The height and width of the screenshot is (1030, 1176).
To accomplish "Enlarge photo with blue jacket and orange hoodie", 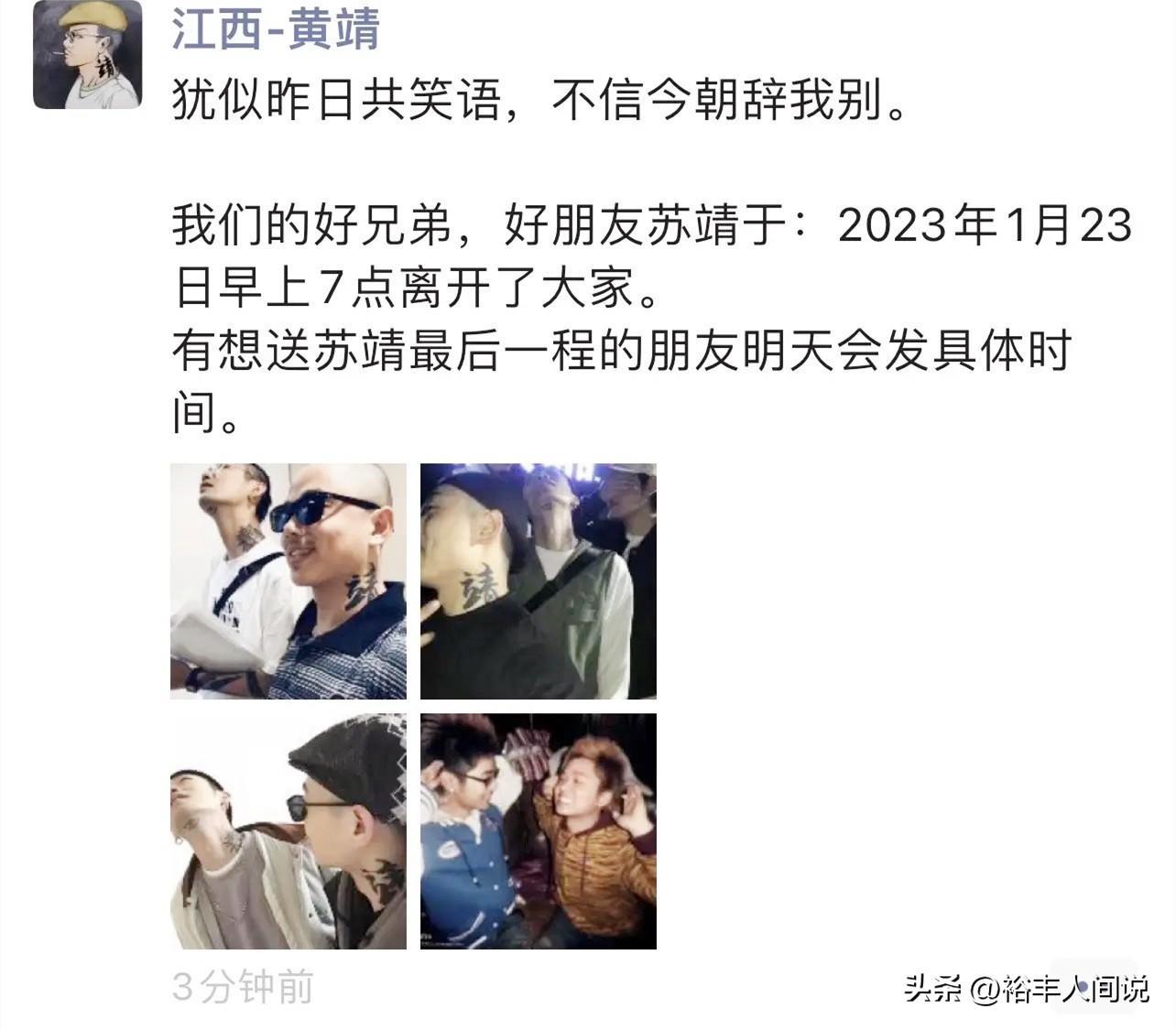I will (x=538, y=831).
